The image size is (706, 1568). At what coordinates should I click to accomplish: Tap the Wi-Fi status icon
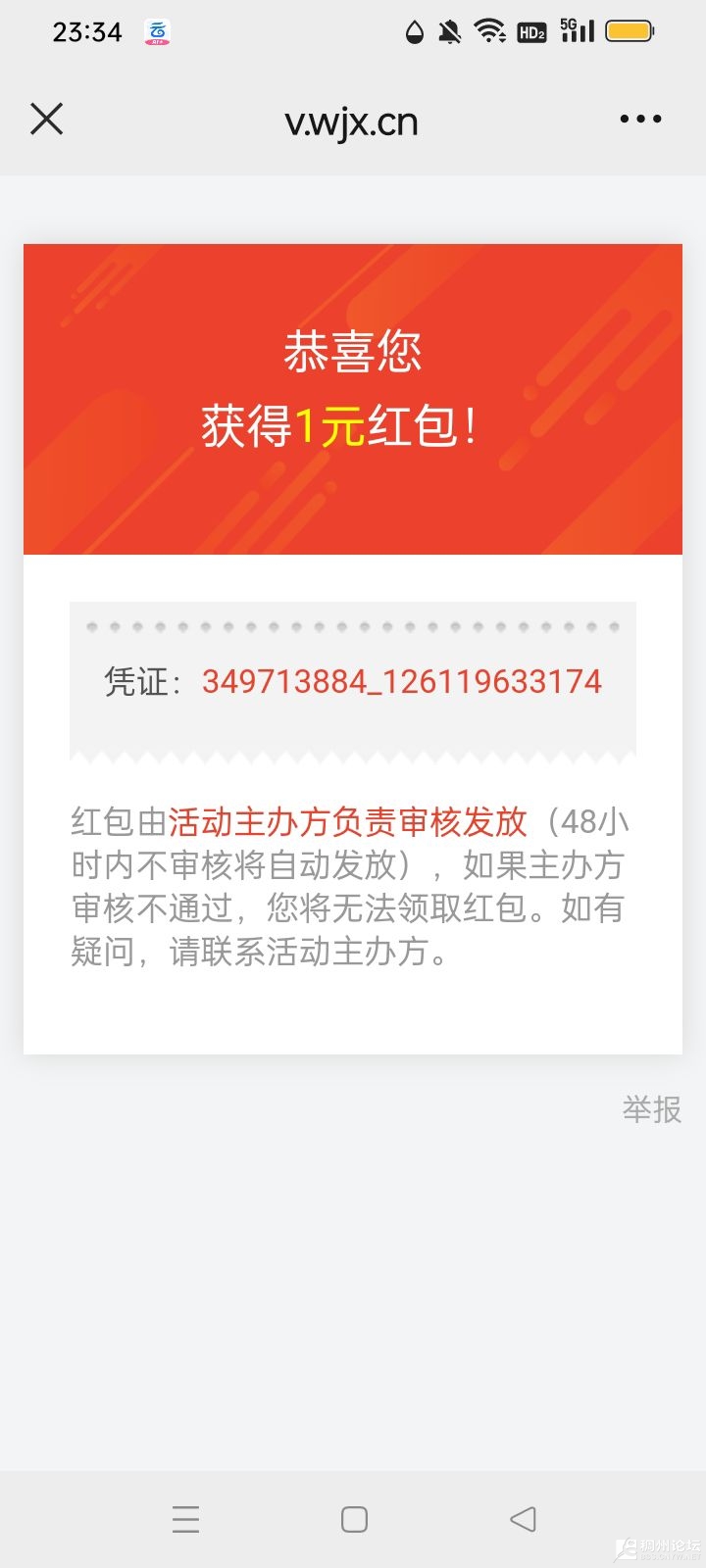(489, 30)
